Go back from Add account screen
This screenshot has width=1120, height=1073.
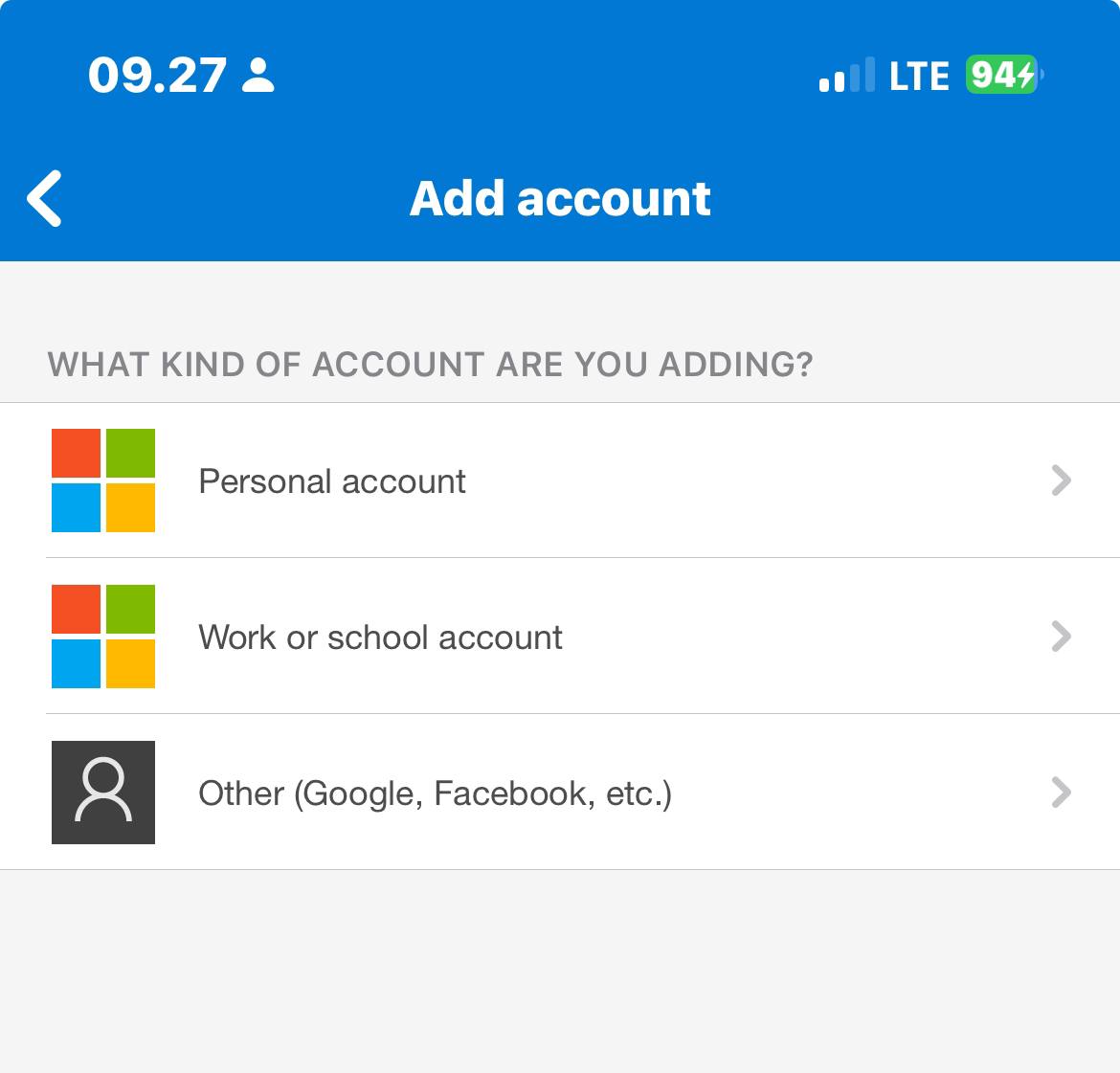coord(45,198)
